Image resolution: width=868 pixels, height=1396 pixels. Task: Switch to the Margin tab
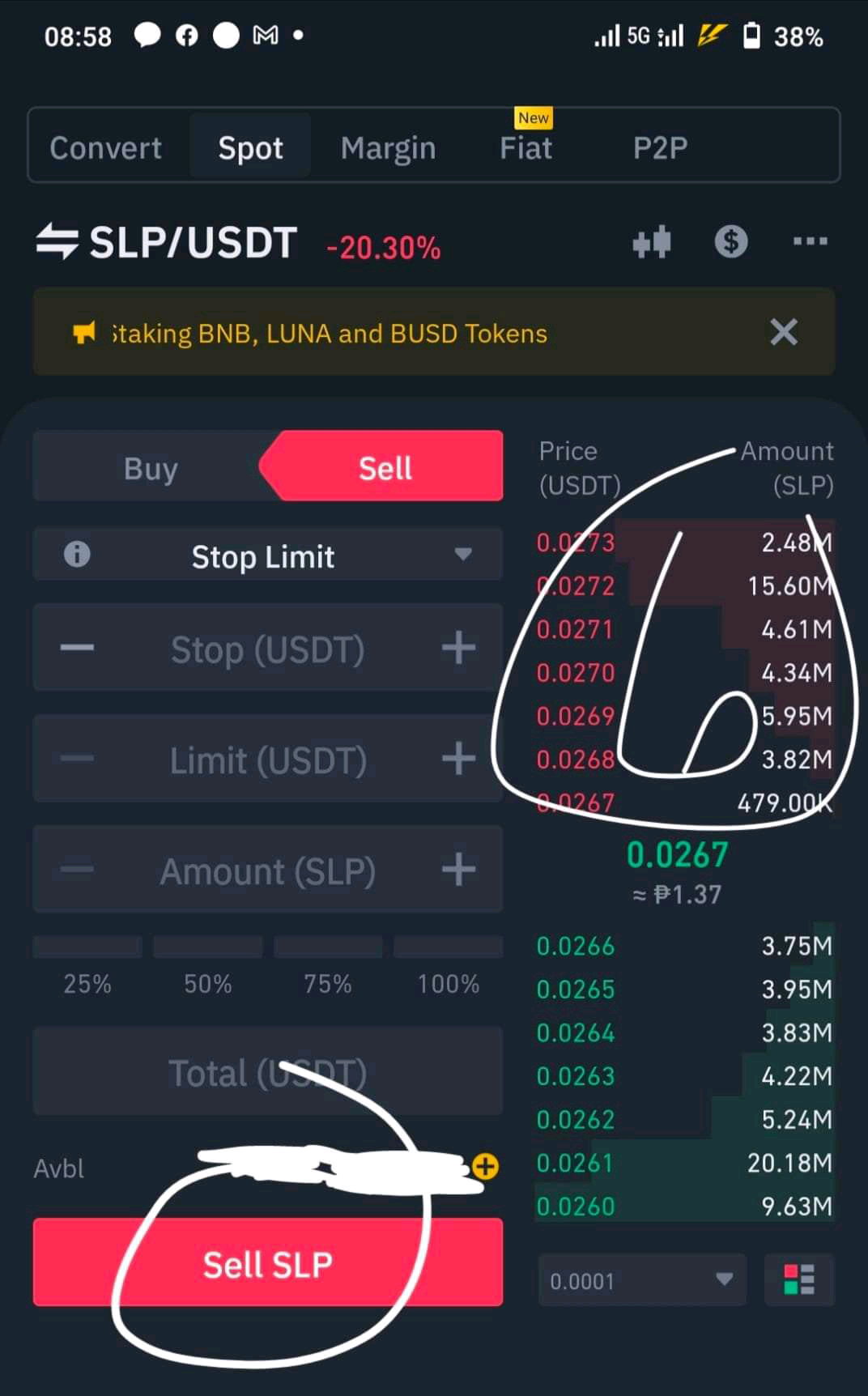click(388, 148)
